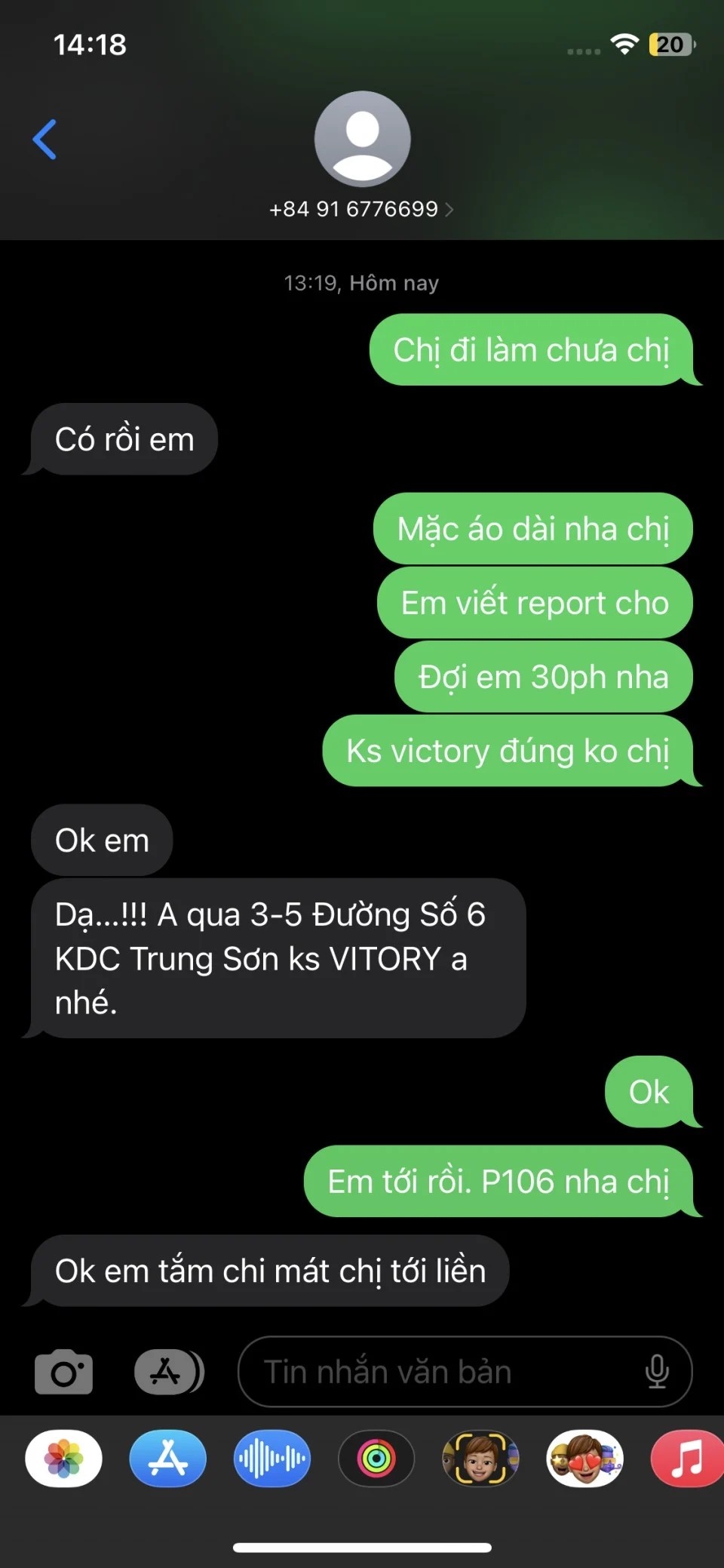Viewport: 724px width, 1568px height.
Task: Open the Photos app in the drawer
Action: coord(64,1459)
